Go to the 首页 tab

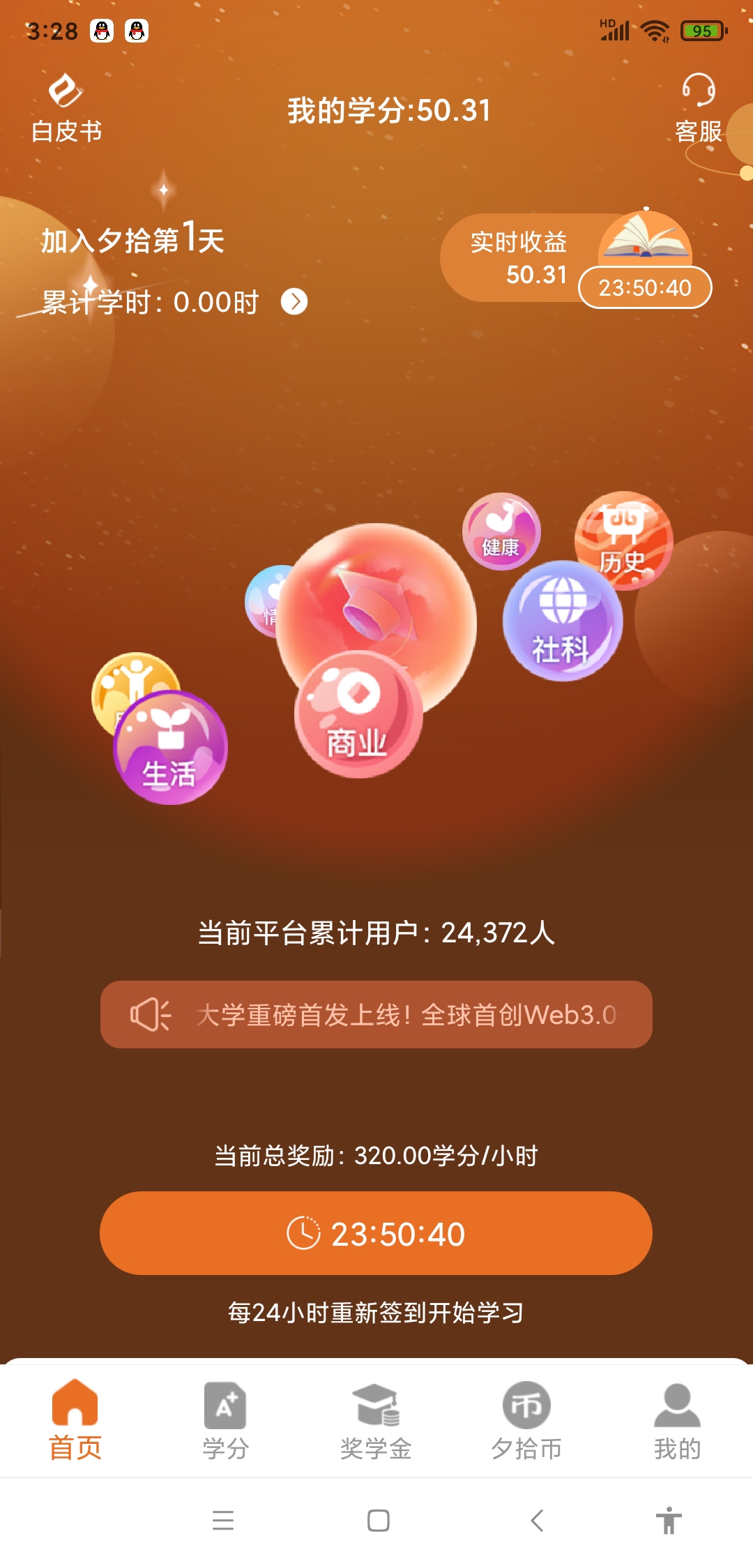coord(75,1420)
